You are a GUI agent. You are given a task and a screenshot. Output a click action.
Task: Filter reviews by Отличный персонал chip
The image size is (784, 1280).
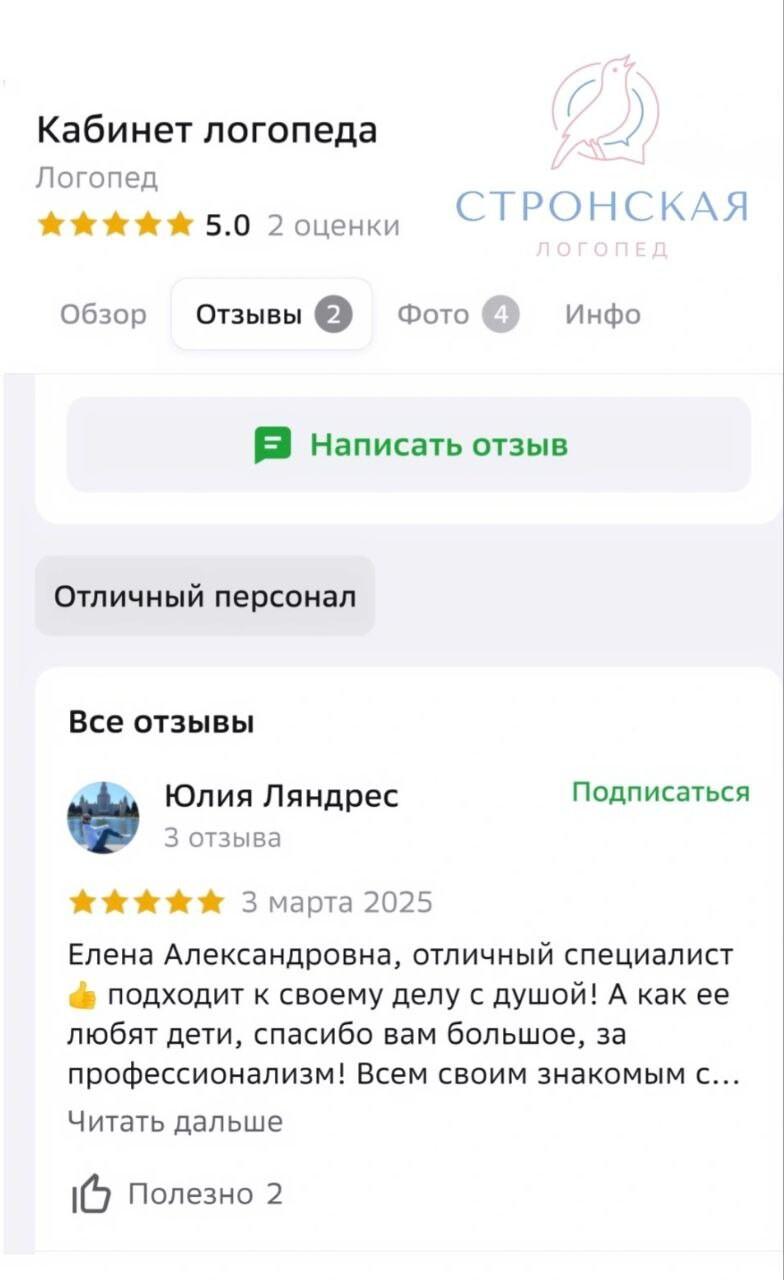pos(205,597)
